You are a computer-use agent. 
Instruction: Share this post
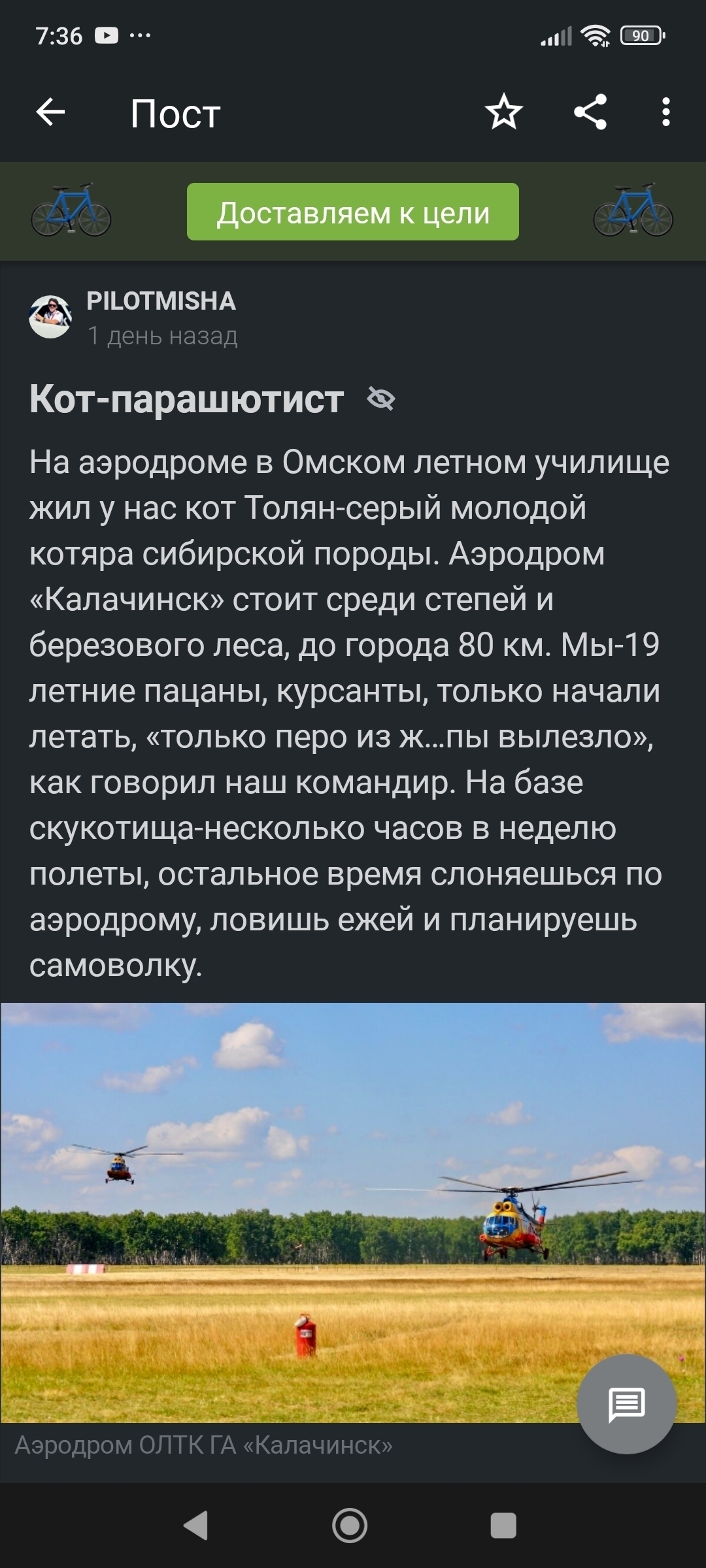590,112
